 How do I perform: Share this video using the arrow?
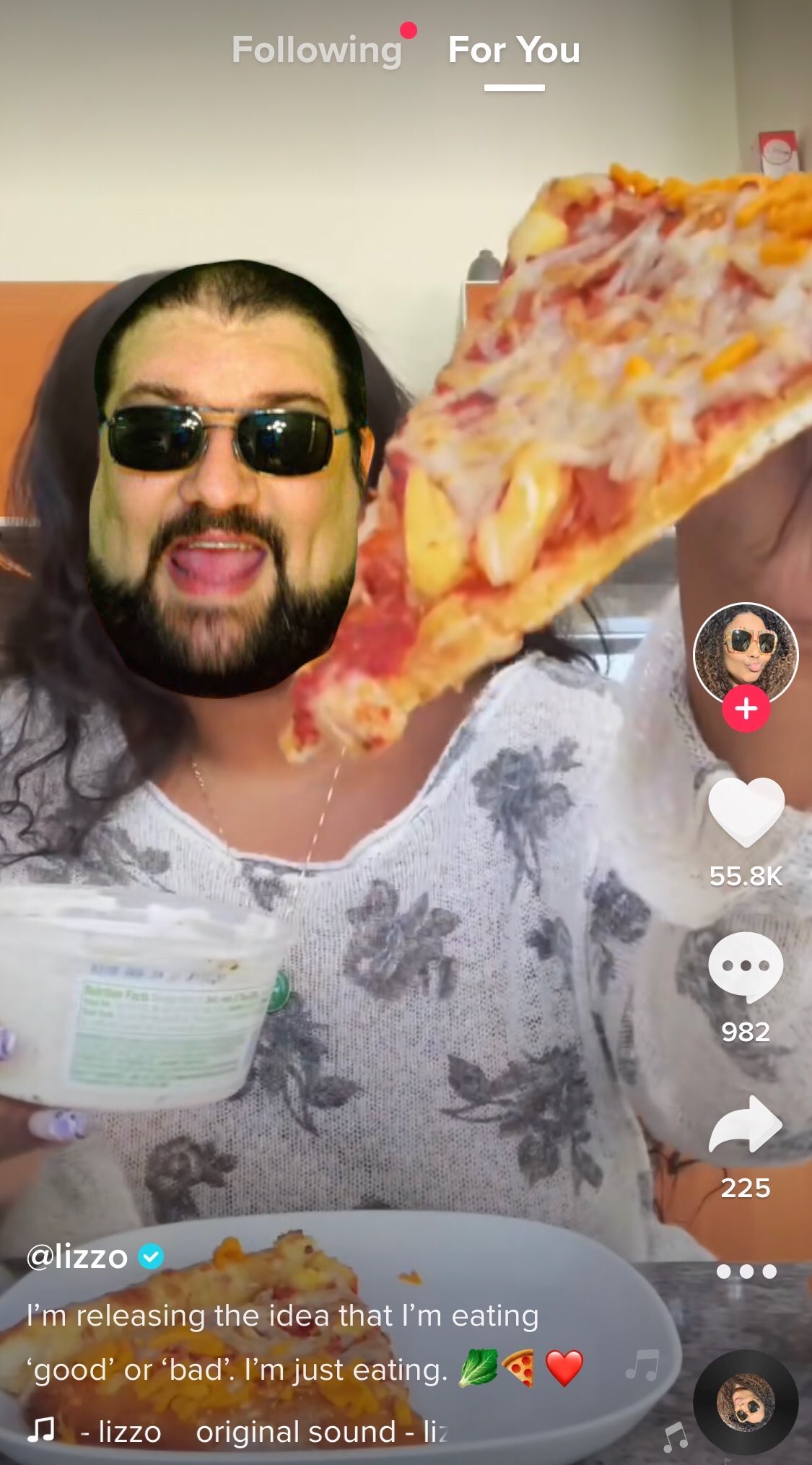[746, 1124]
